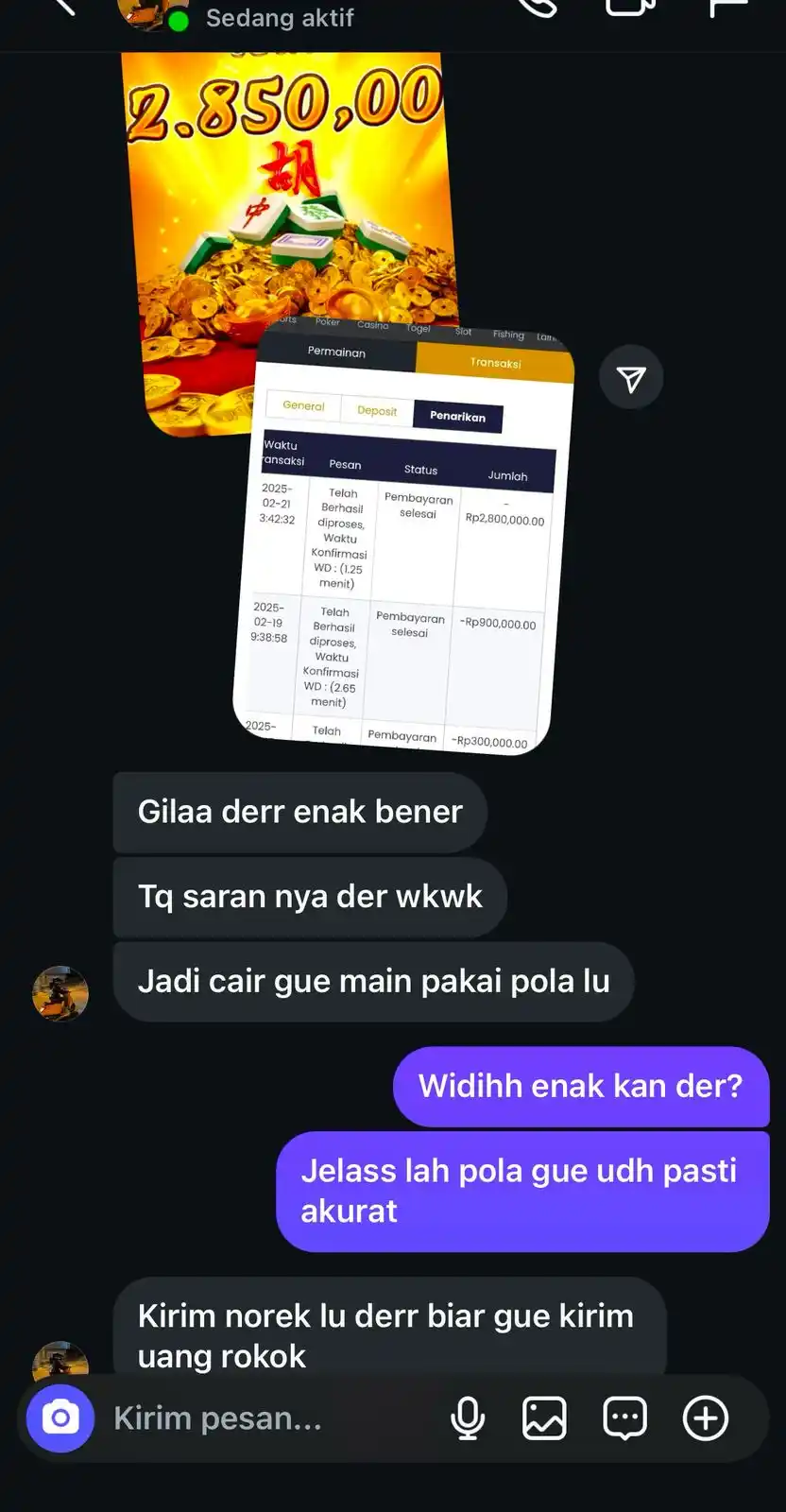View the 2.850,00 jackpot image
Image resolution: width=786 pixels, height=1512 pixels.
283,189
